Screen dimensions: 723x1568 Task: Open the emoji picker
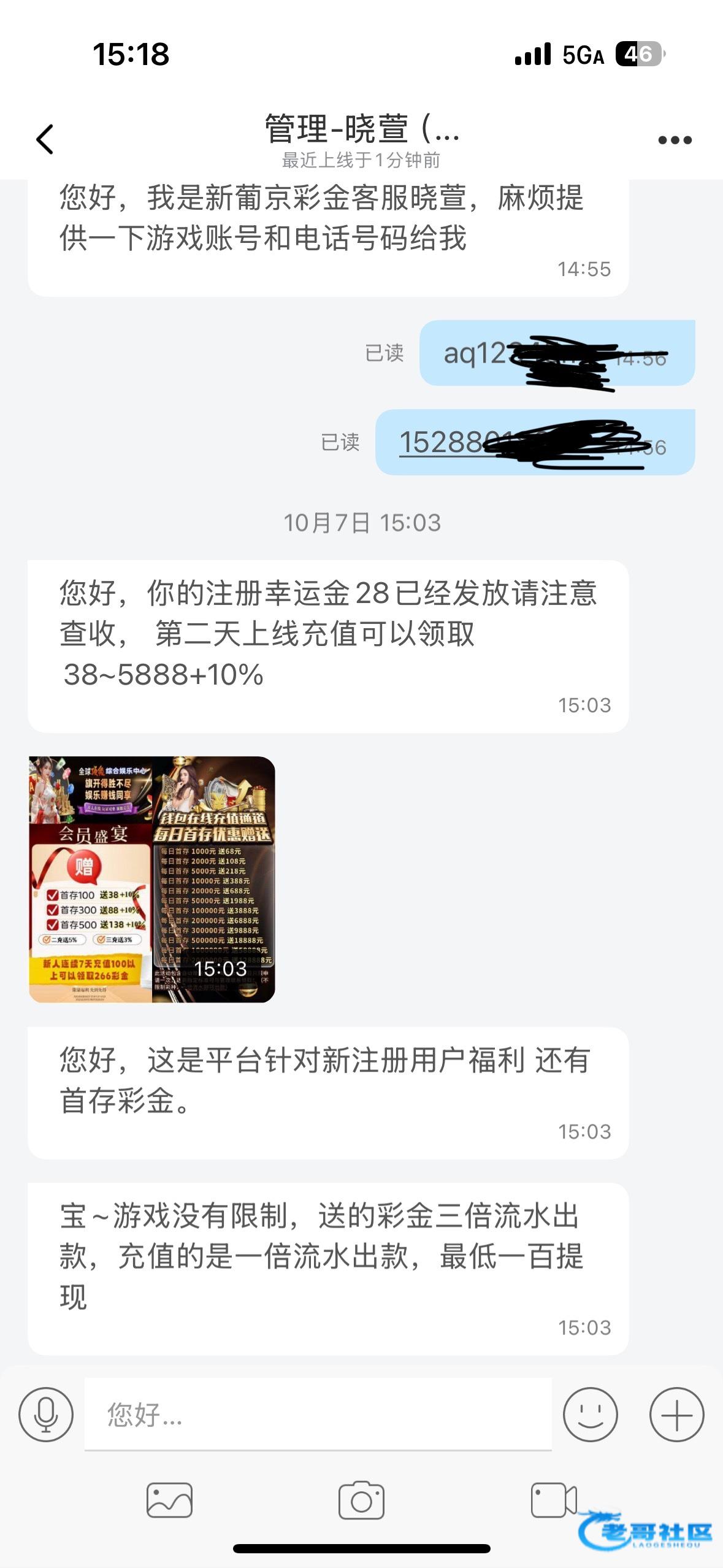click(x=590, y=1415)
